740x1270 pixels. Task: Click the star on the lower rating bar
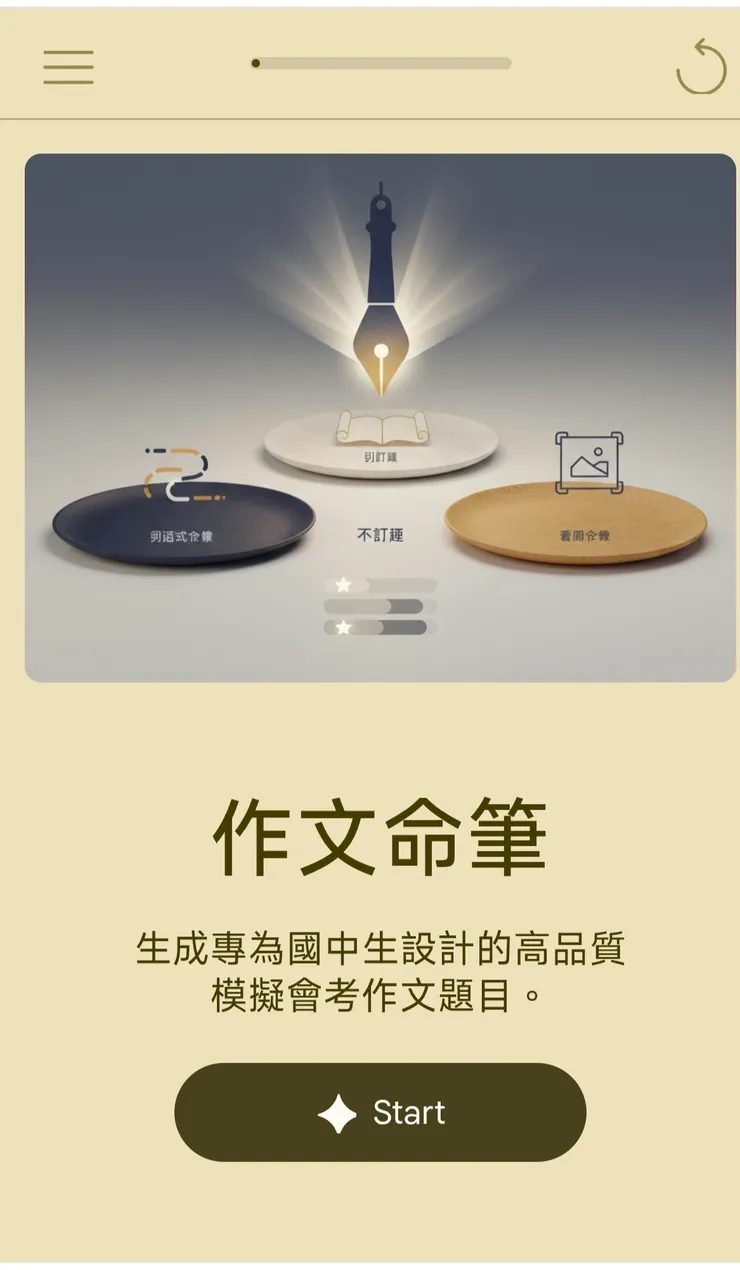pos(342,628)
